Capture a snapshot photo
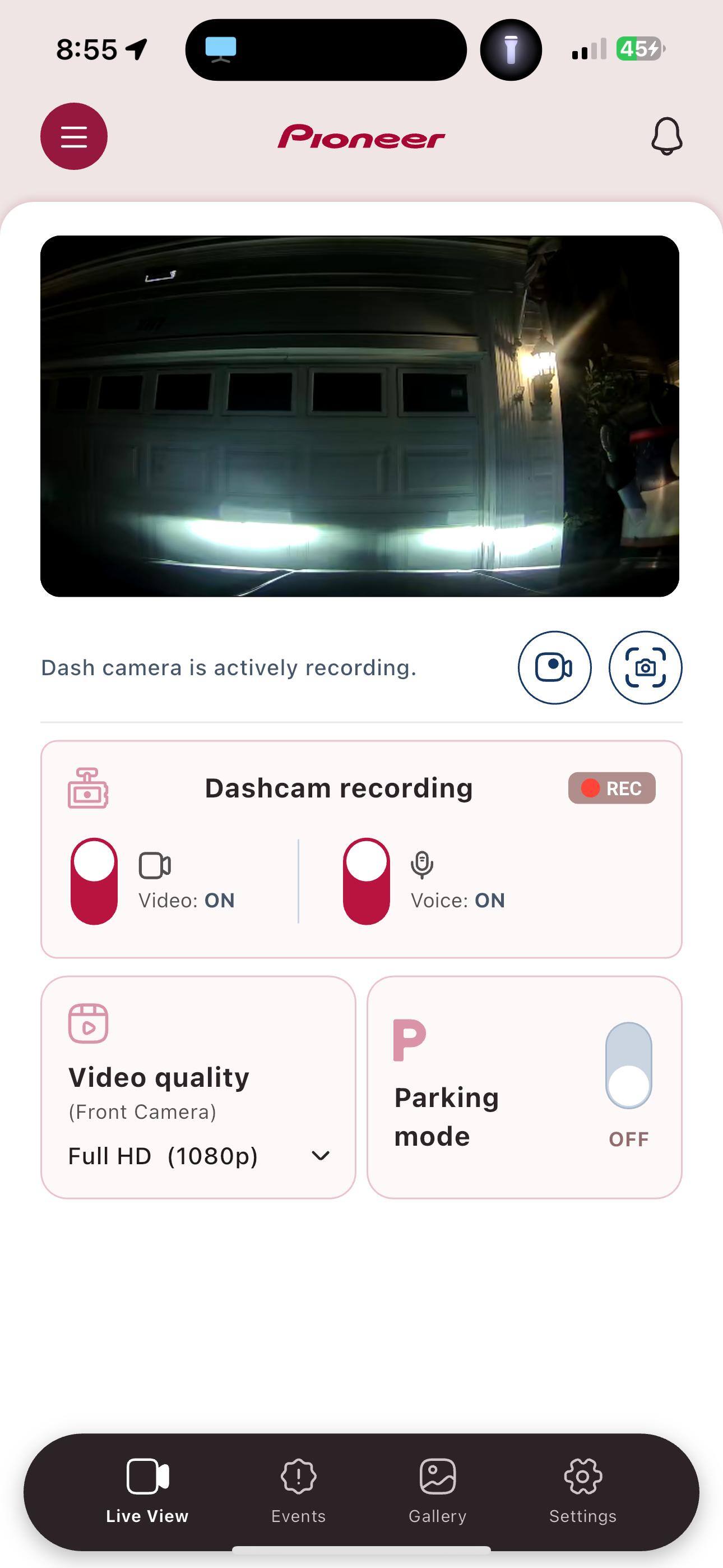This screenshot has width=723, height=1568. tap(645, 668)
